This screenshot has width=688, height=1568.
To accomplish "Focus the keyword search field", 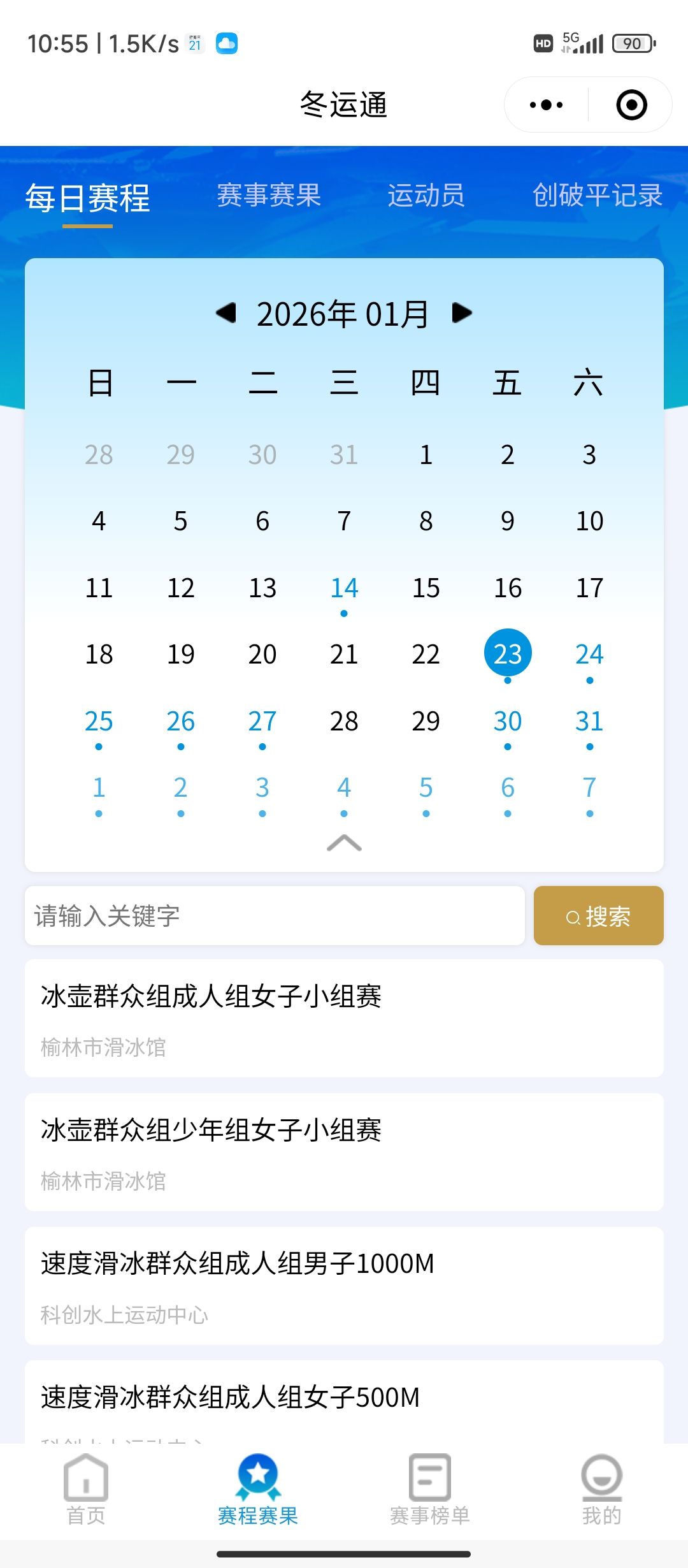I will (274, 916).
